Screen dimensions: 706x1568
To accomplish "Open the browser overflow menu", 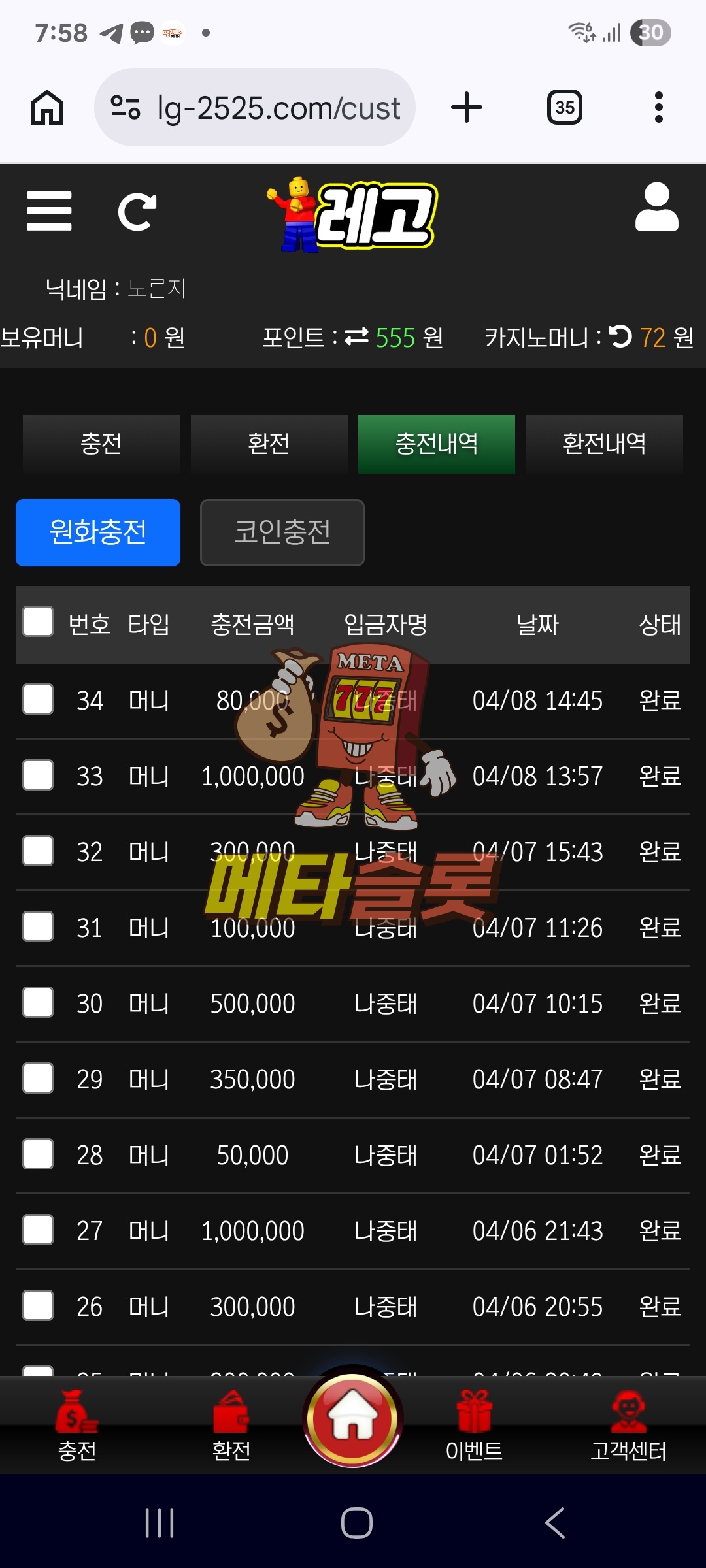I will pos(658,107).
